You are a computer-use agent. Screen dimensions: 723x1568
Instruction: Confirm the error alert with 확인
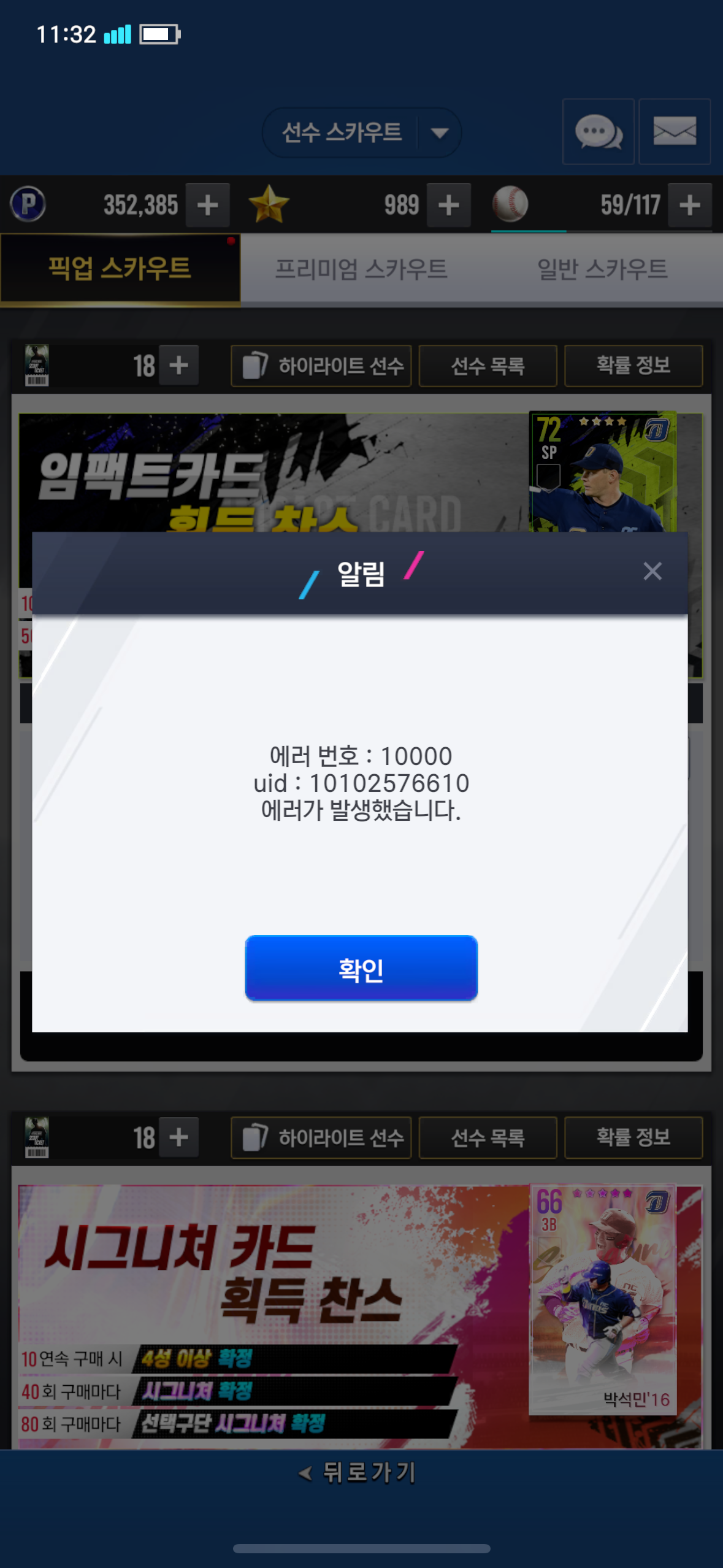pos(361,968)
